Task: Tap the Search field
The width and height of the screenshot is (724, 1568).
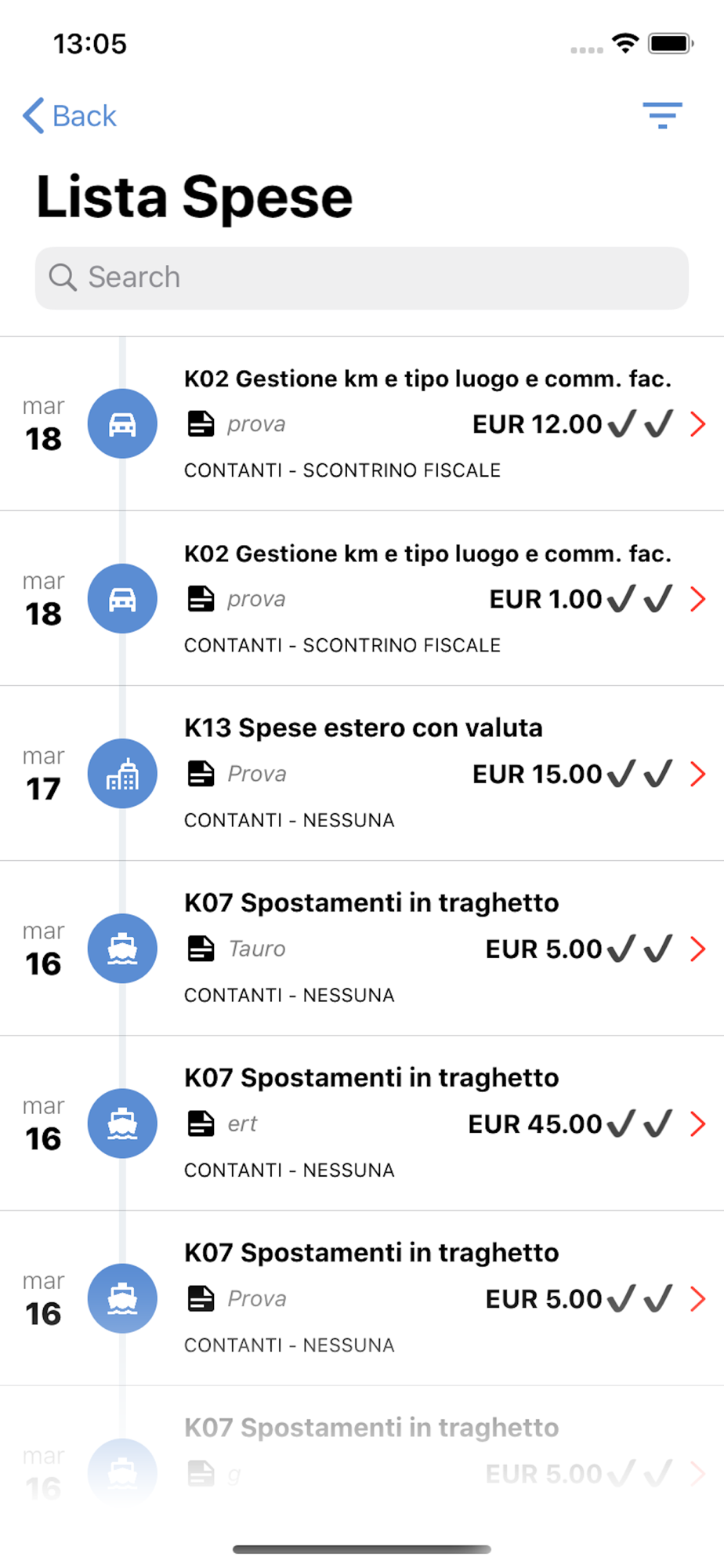Action: 362,278
